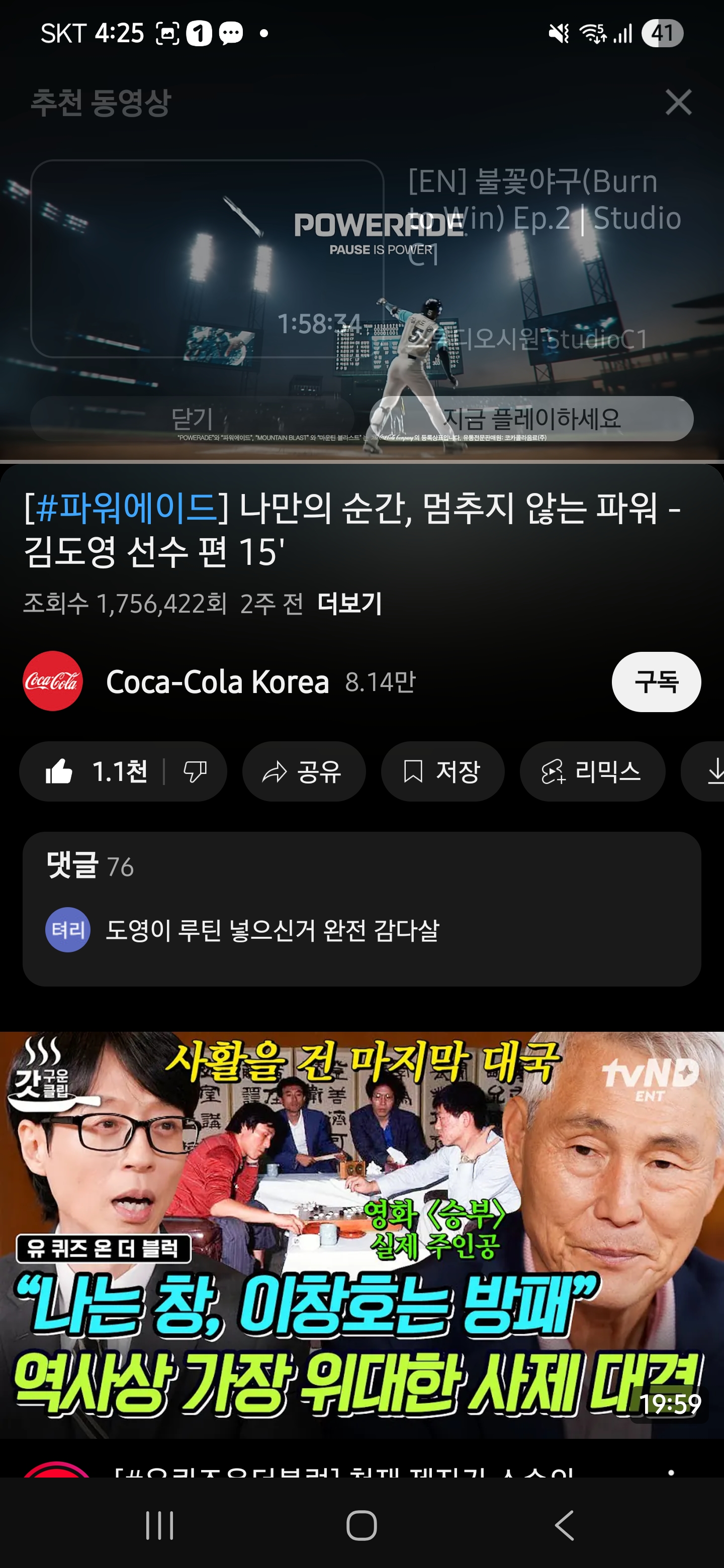Open the Coca-Cola Korea channel

[217, 682]
